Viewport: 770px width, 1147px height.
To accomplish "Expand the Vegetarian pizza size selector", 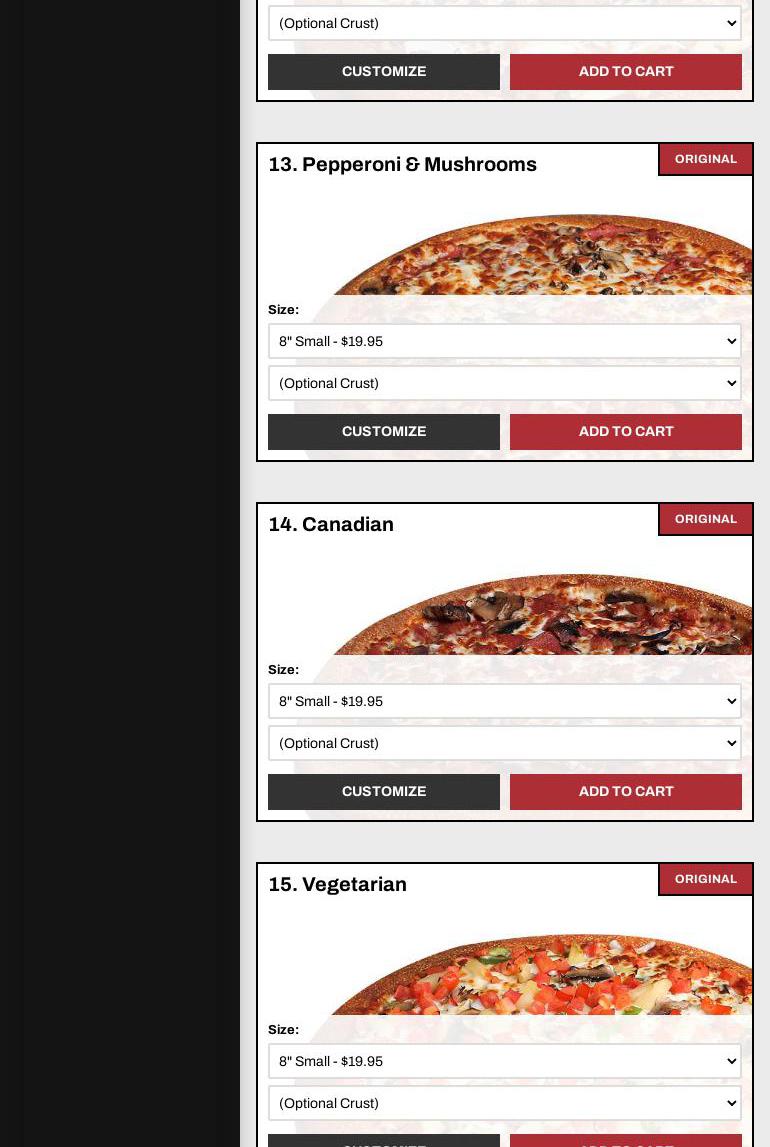I will 504,1062.
